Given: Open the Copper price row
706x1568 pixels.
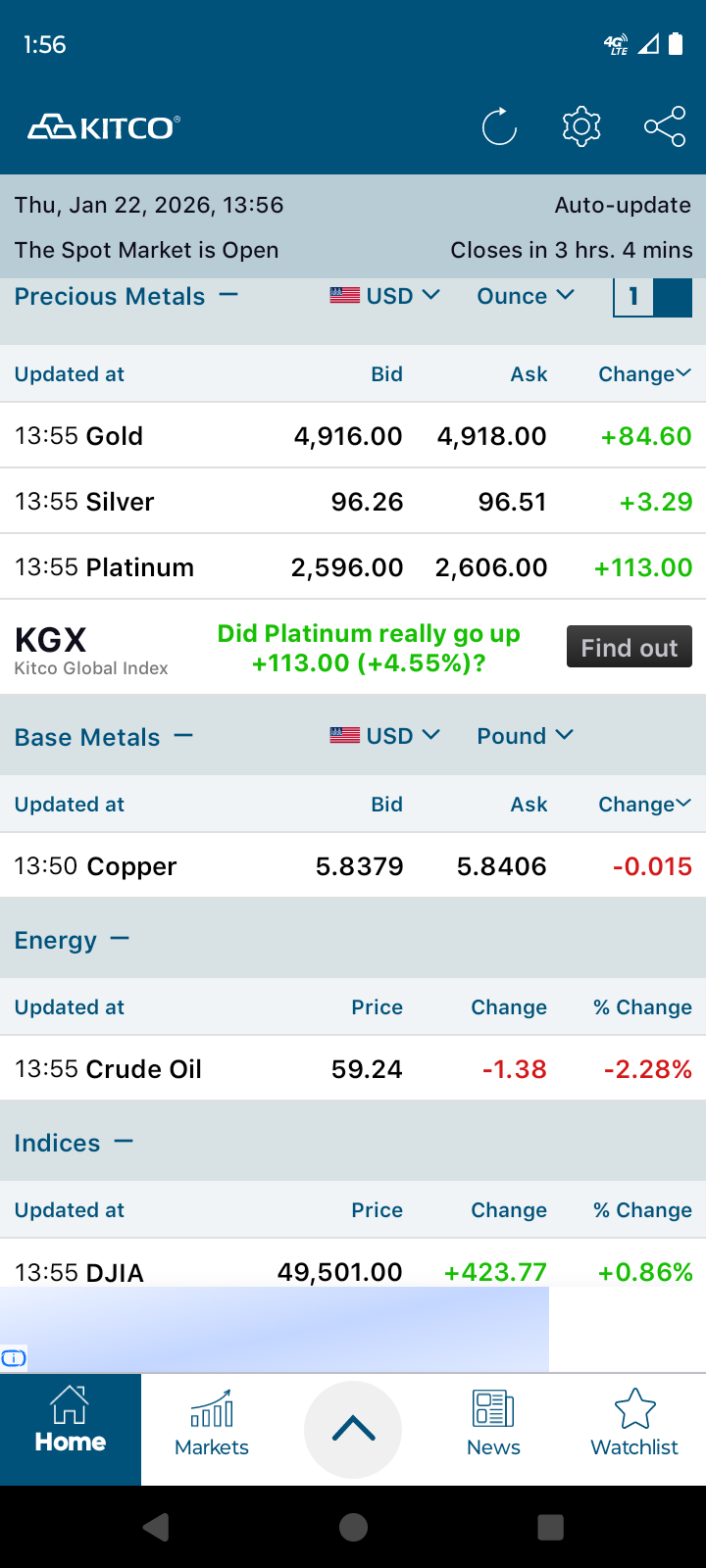Looking at the screenshot, I should 353,866.
